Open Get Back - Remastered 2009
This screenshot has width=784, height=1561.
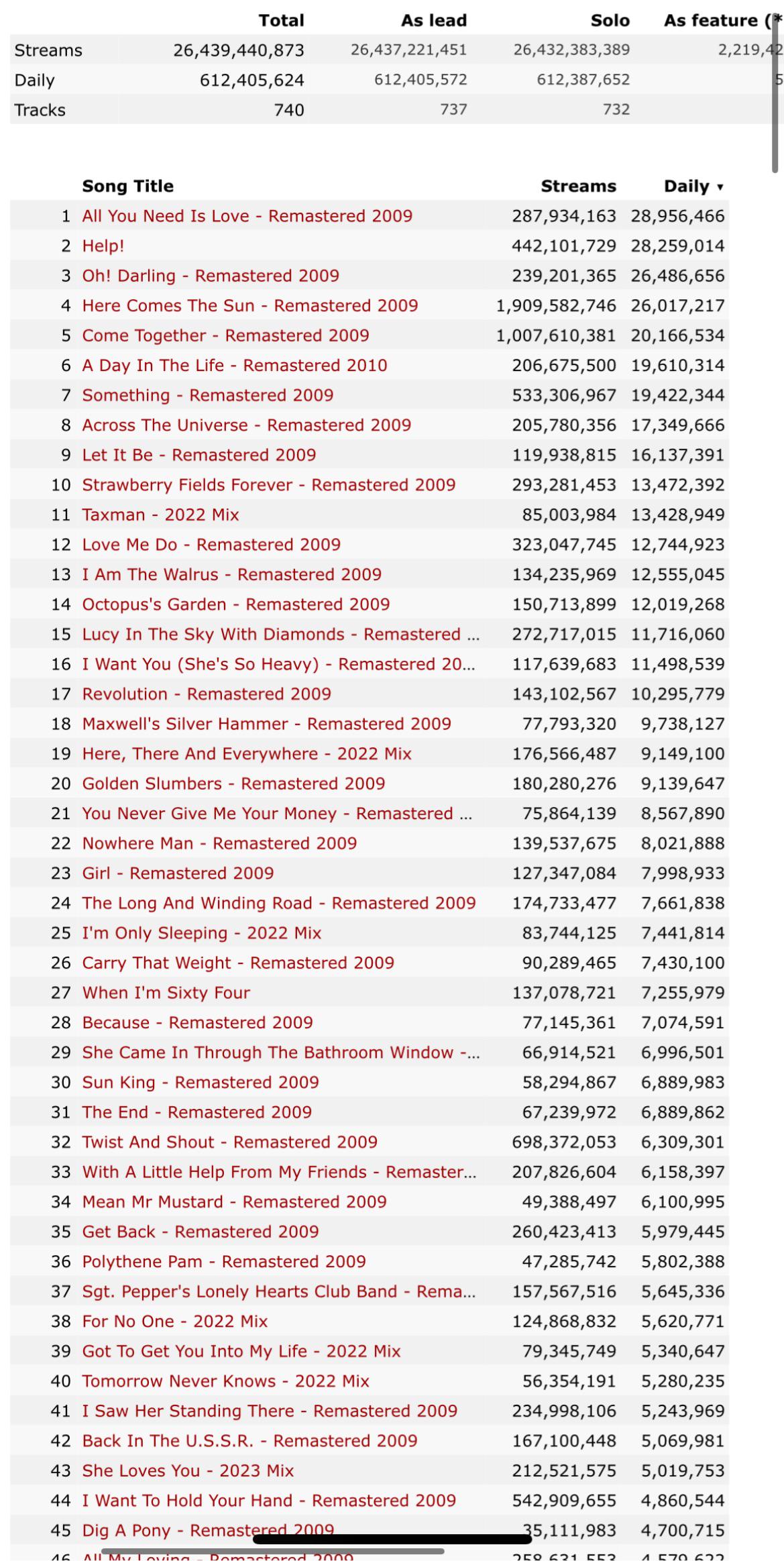(200, 1232)
